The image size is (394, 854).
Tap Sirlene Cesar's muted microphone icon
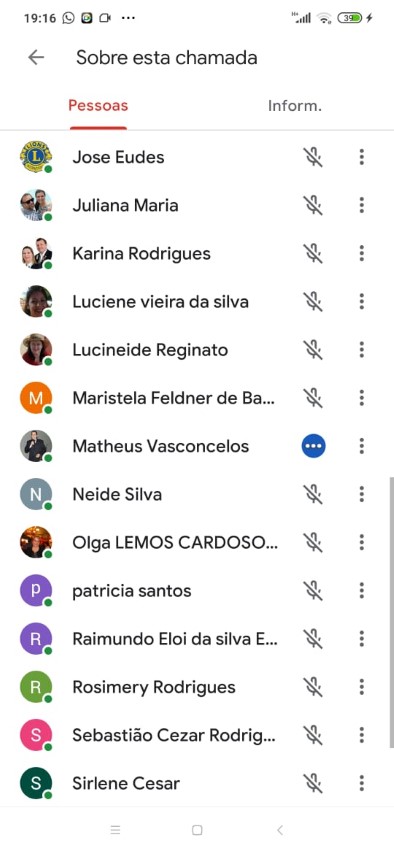point(313,783)
